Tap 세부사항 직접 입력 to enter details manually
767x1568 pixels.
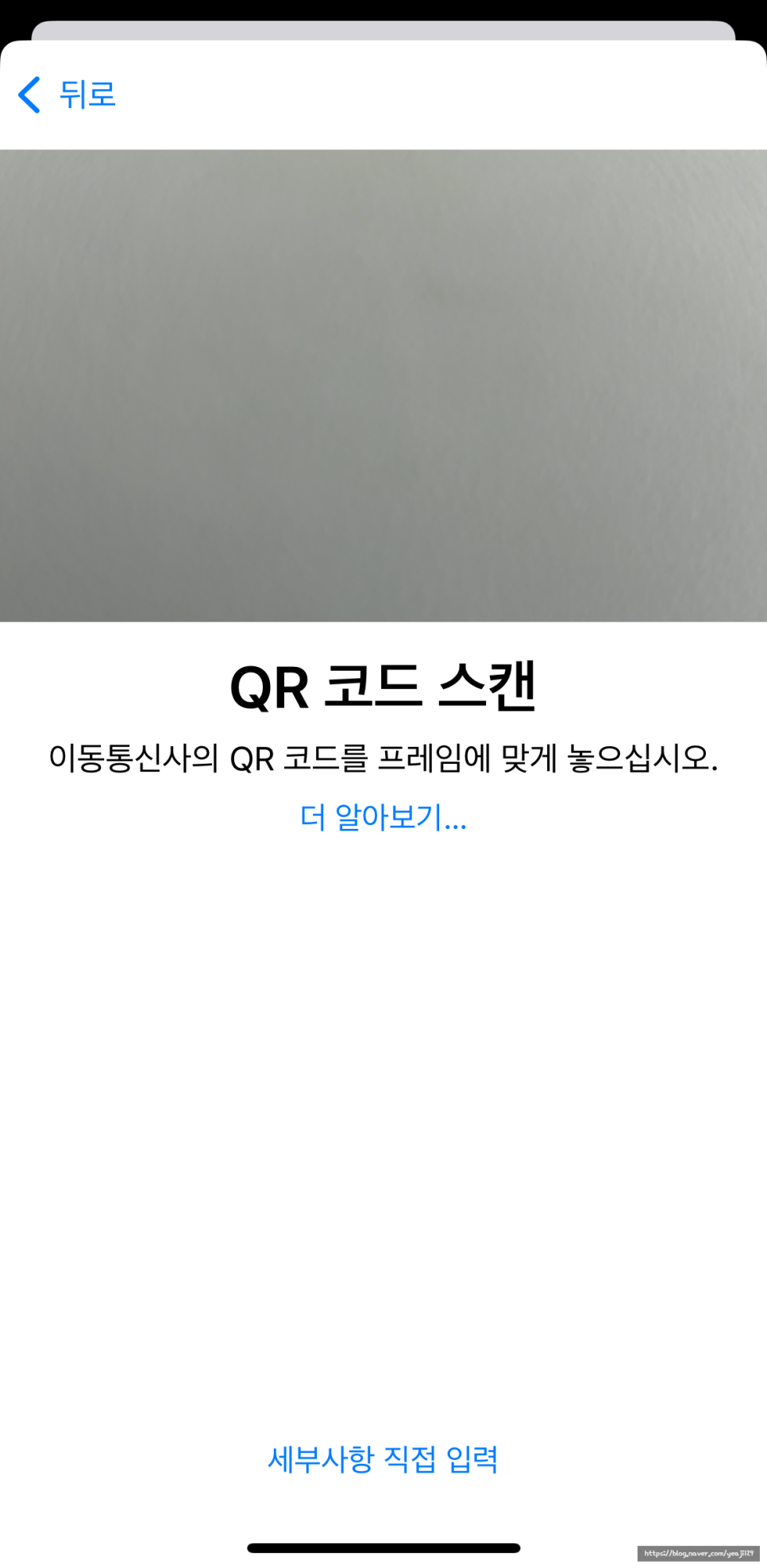(x=383, y=1458)
